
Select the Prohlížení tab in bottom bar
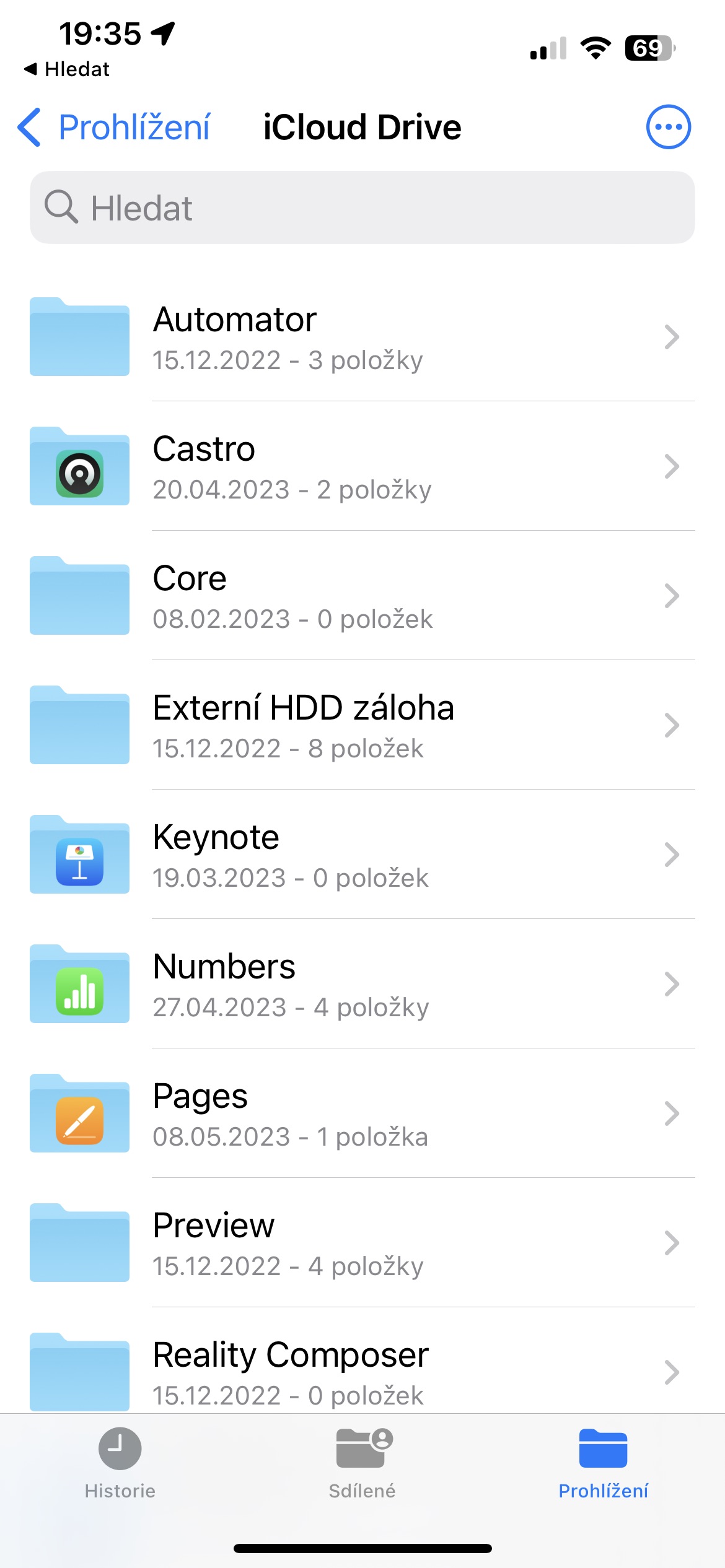(x=604, y=1464)
